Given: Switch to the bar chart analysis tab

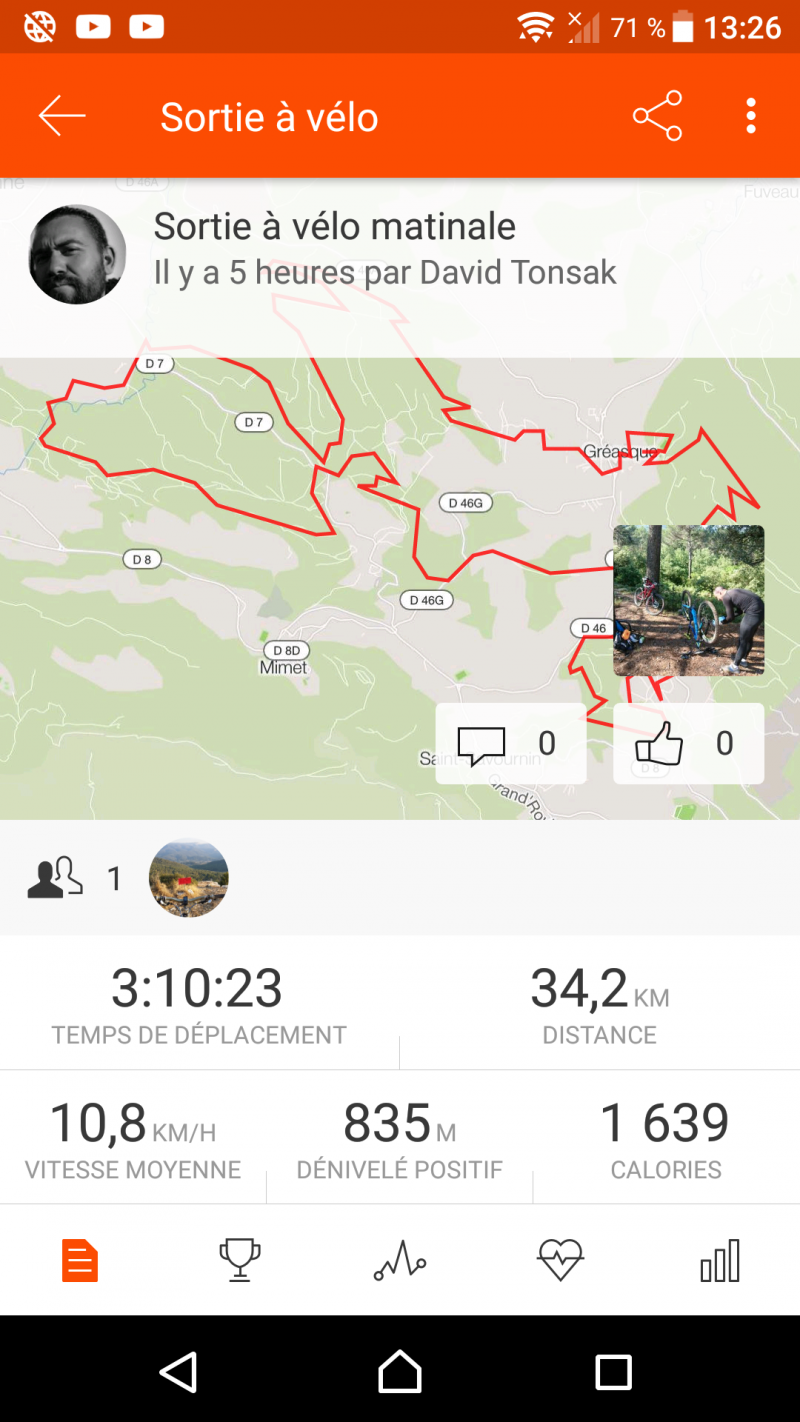Looking at the screenshot, I should coord(720,1260).
